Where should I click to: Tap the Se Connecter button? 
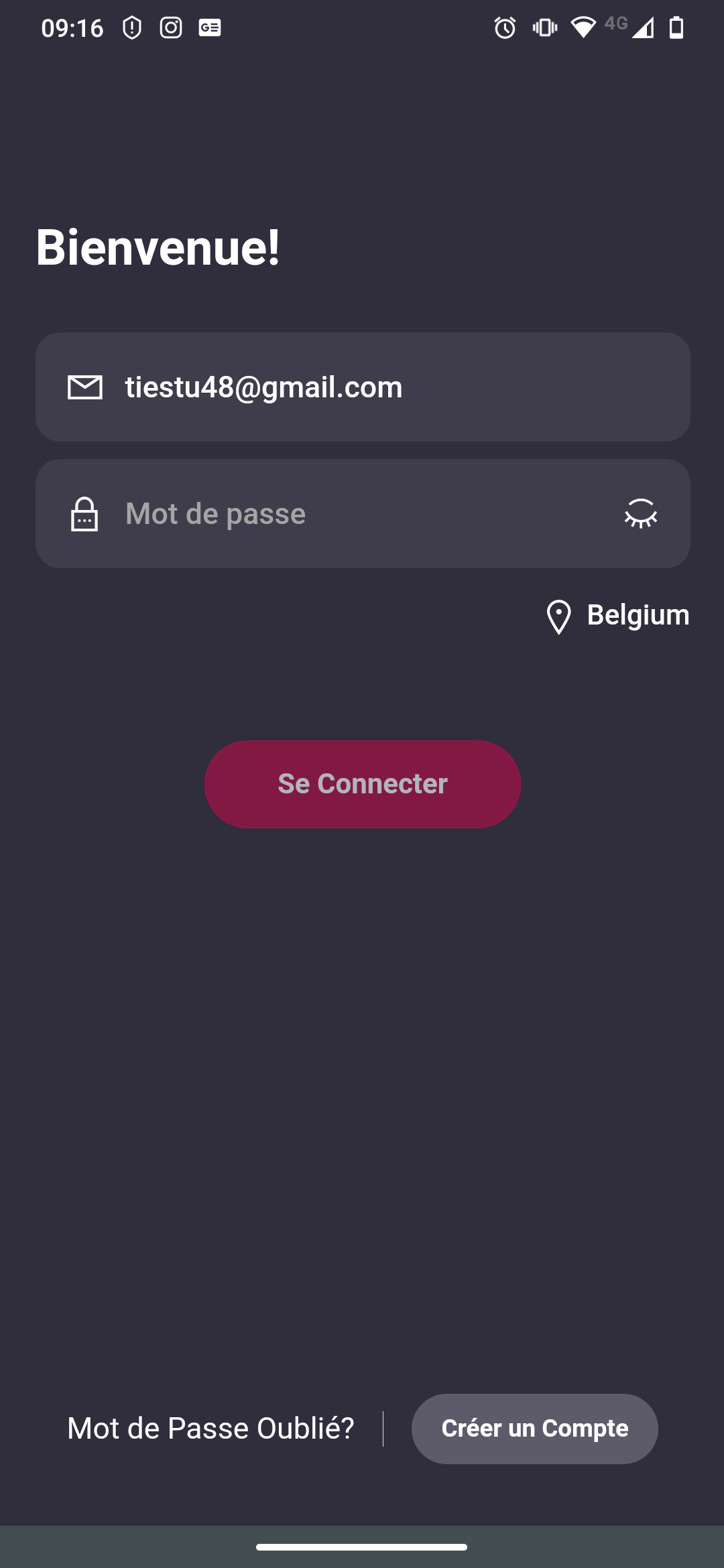[x=363, y=784]
